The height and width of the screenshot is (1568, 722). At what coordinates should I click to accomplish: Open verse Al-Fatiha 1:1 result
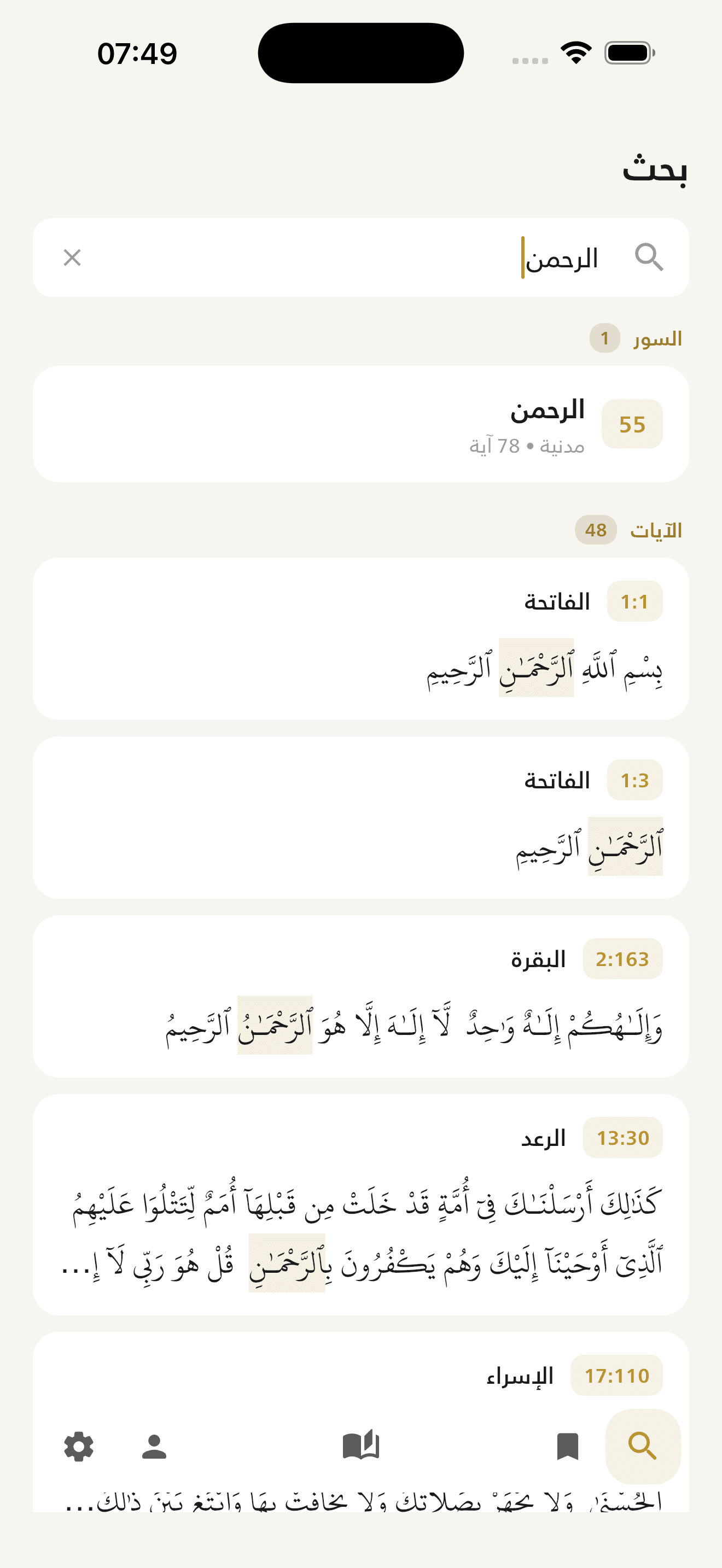click(x=361, y=639)
